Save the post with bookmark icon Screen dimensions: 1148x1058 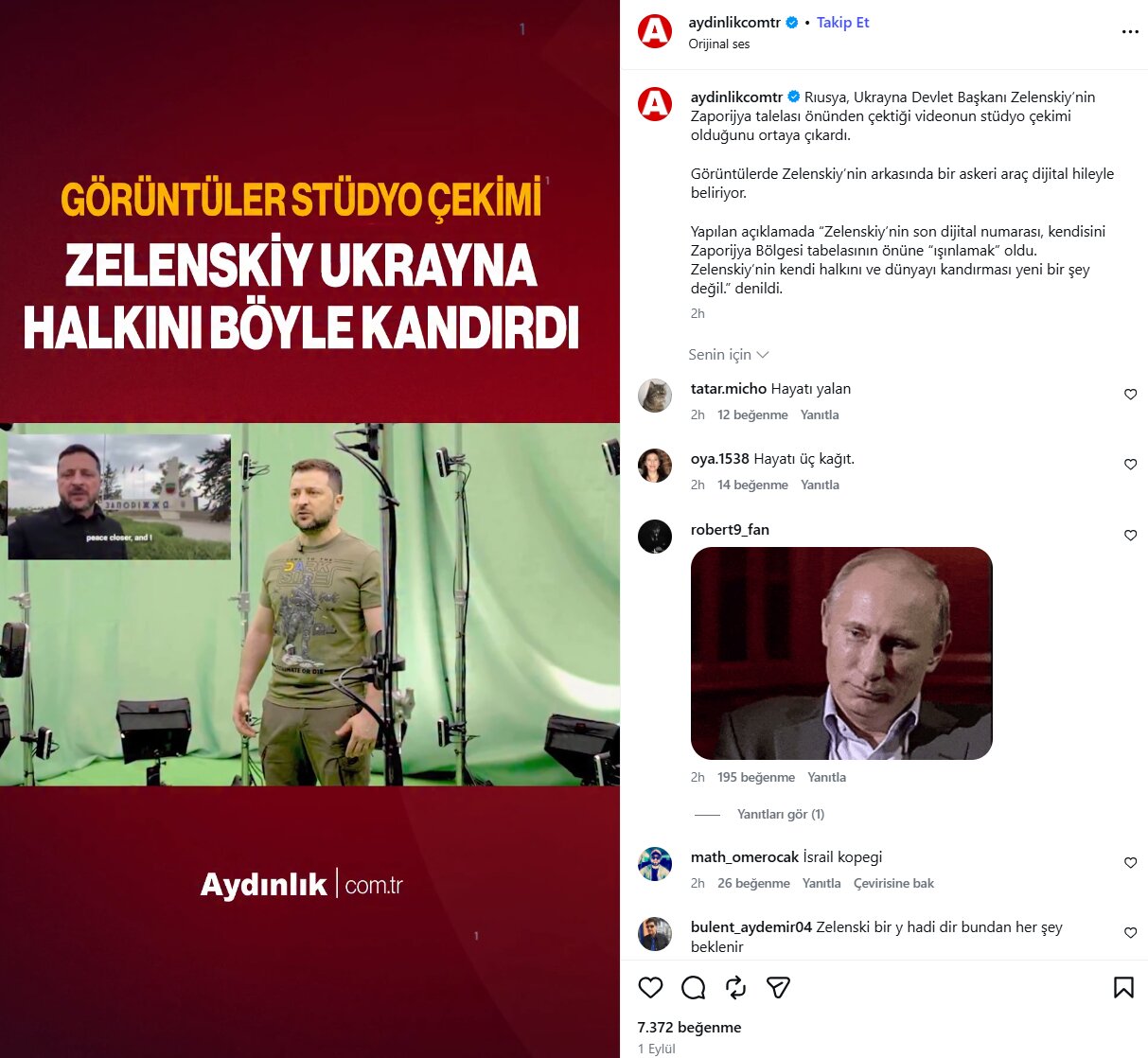pyautogui.click(x=1123, y=988)
